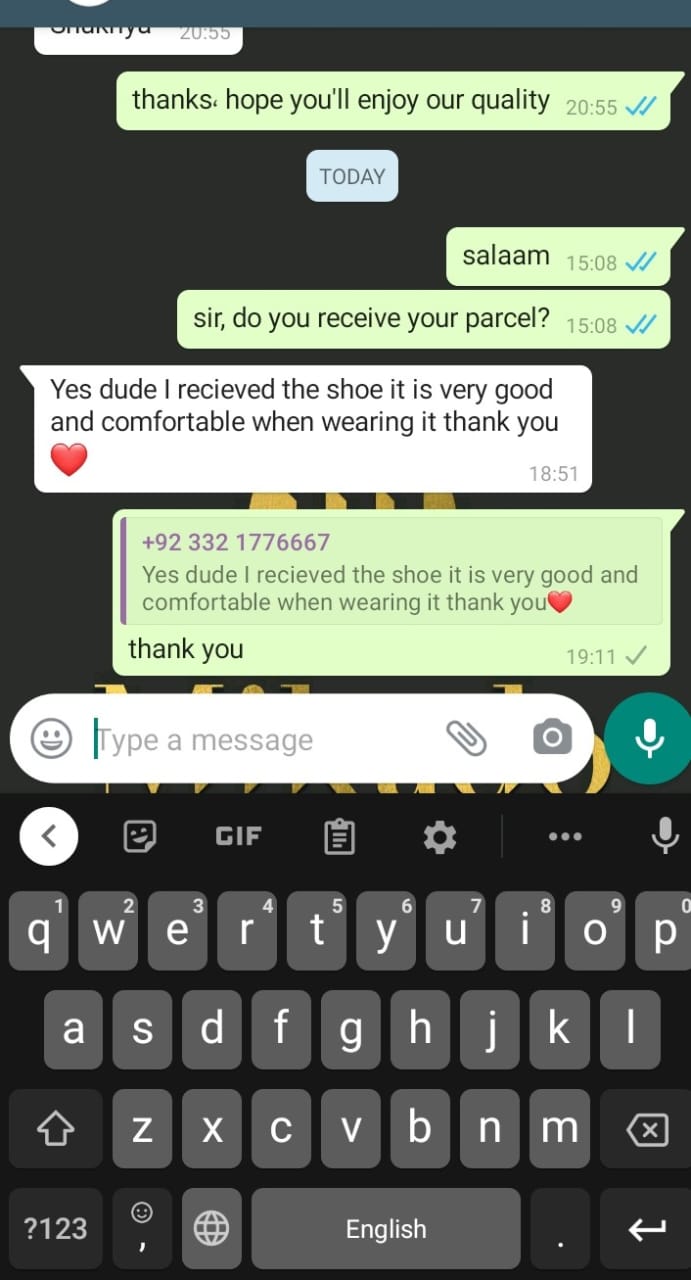Viewport: 691px width, 1280px height.
Task: Collapse the keyboard toolbar with back chevron
Action: (x=49, y=834)
